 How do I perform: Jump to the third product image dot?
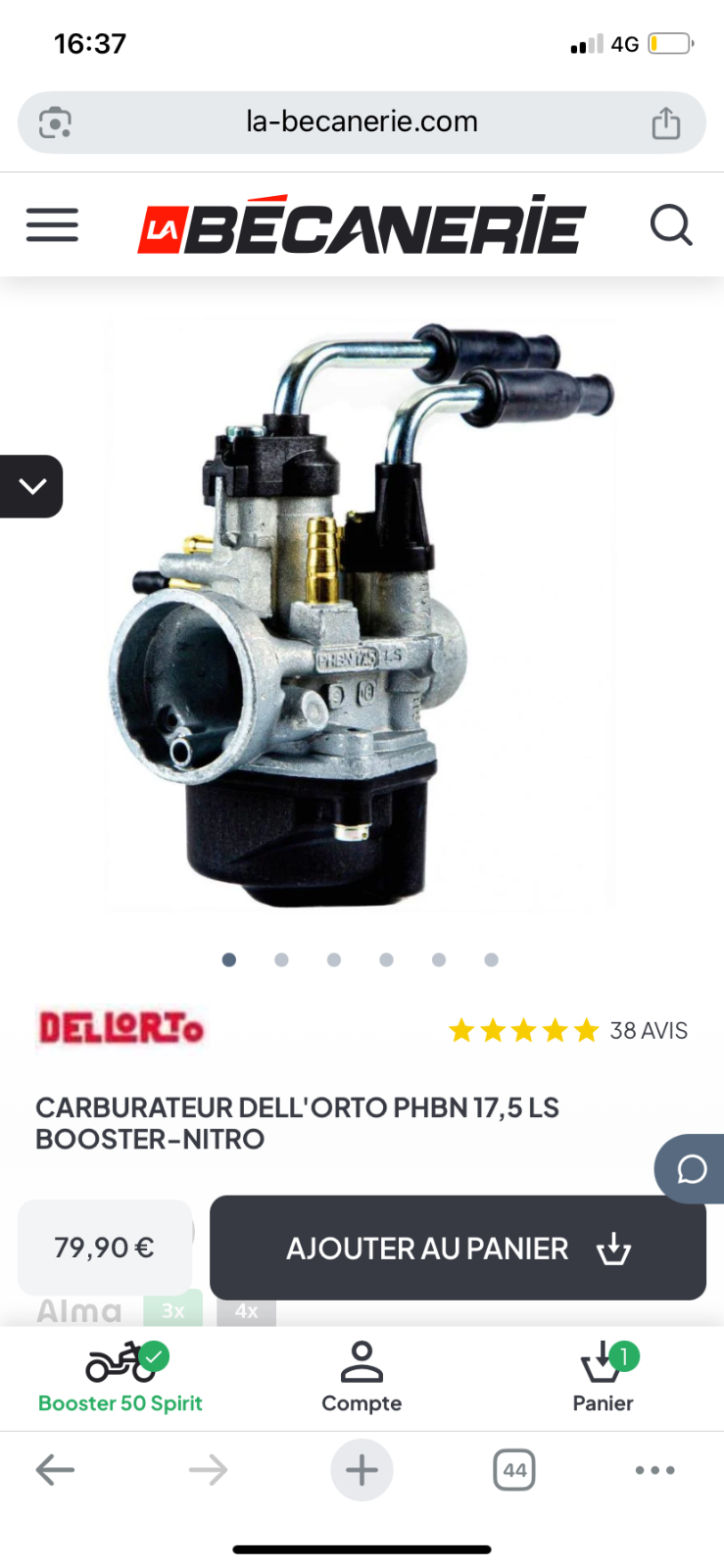point(334,959)
